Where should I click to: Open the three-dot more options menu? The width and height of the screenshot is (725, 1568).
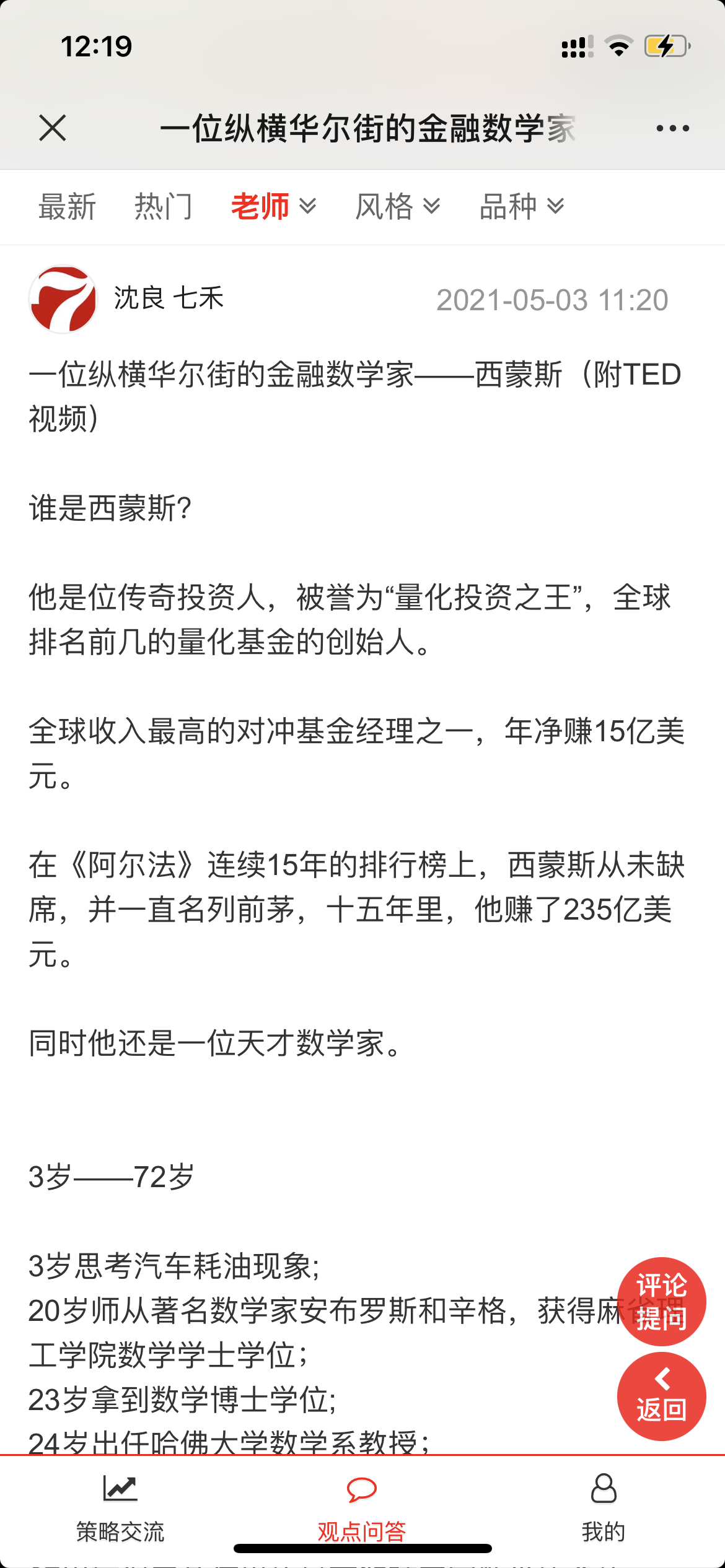click(x=672, y=128)
